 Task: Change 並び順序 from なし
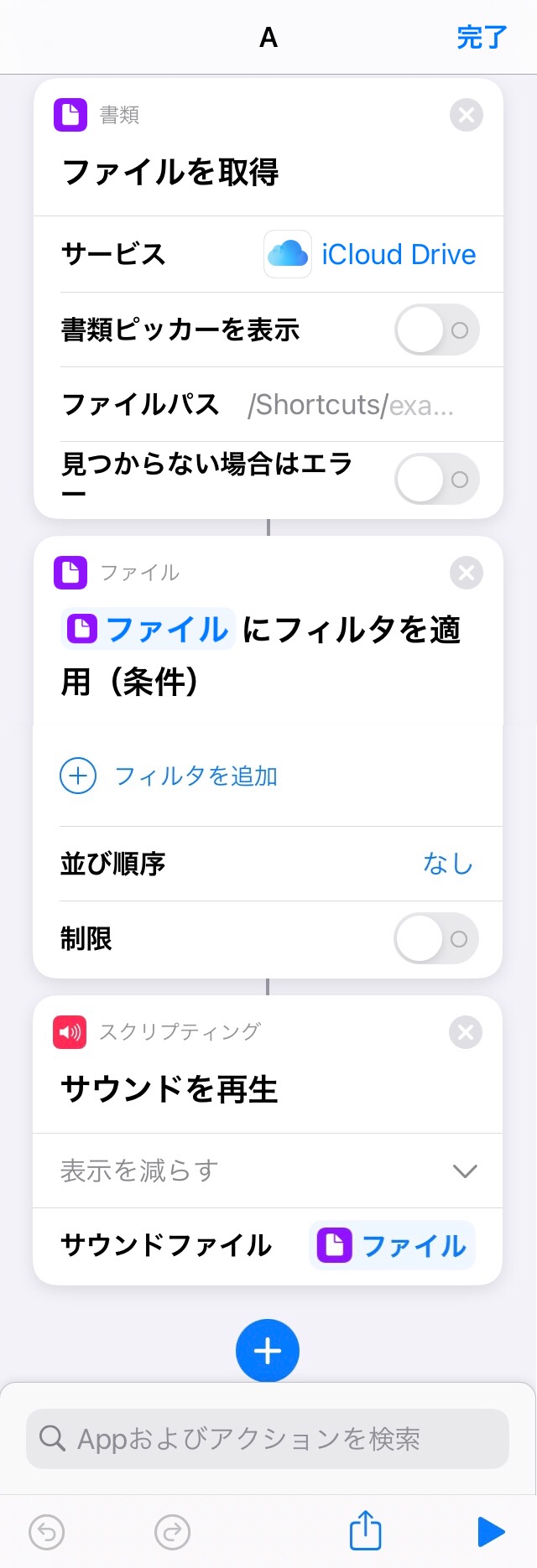(448, 863)
